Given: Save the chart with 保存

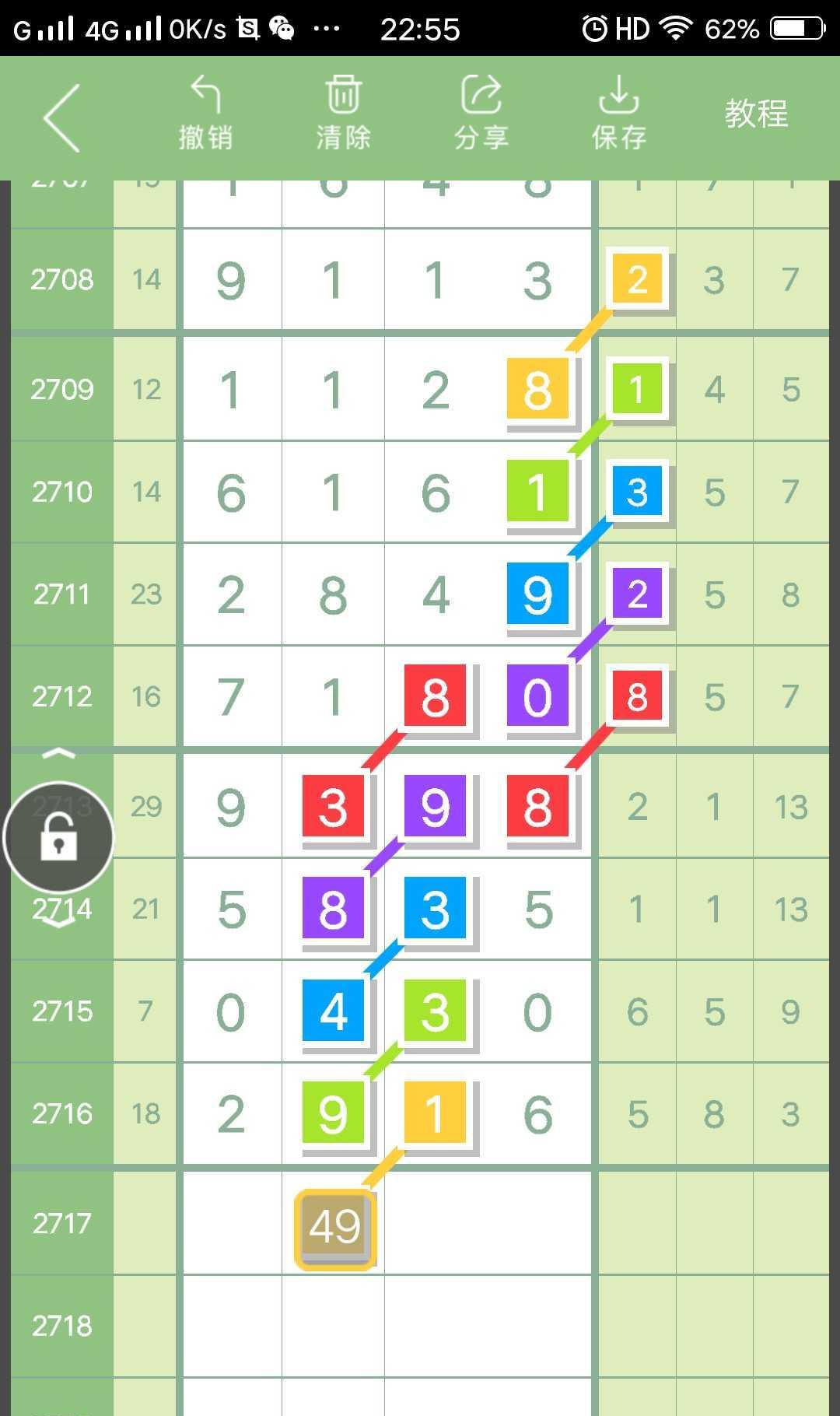Looking at the screenshot, I should pos(618,114).
